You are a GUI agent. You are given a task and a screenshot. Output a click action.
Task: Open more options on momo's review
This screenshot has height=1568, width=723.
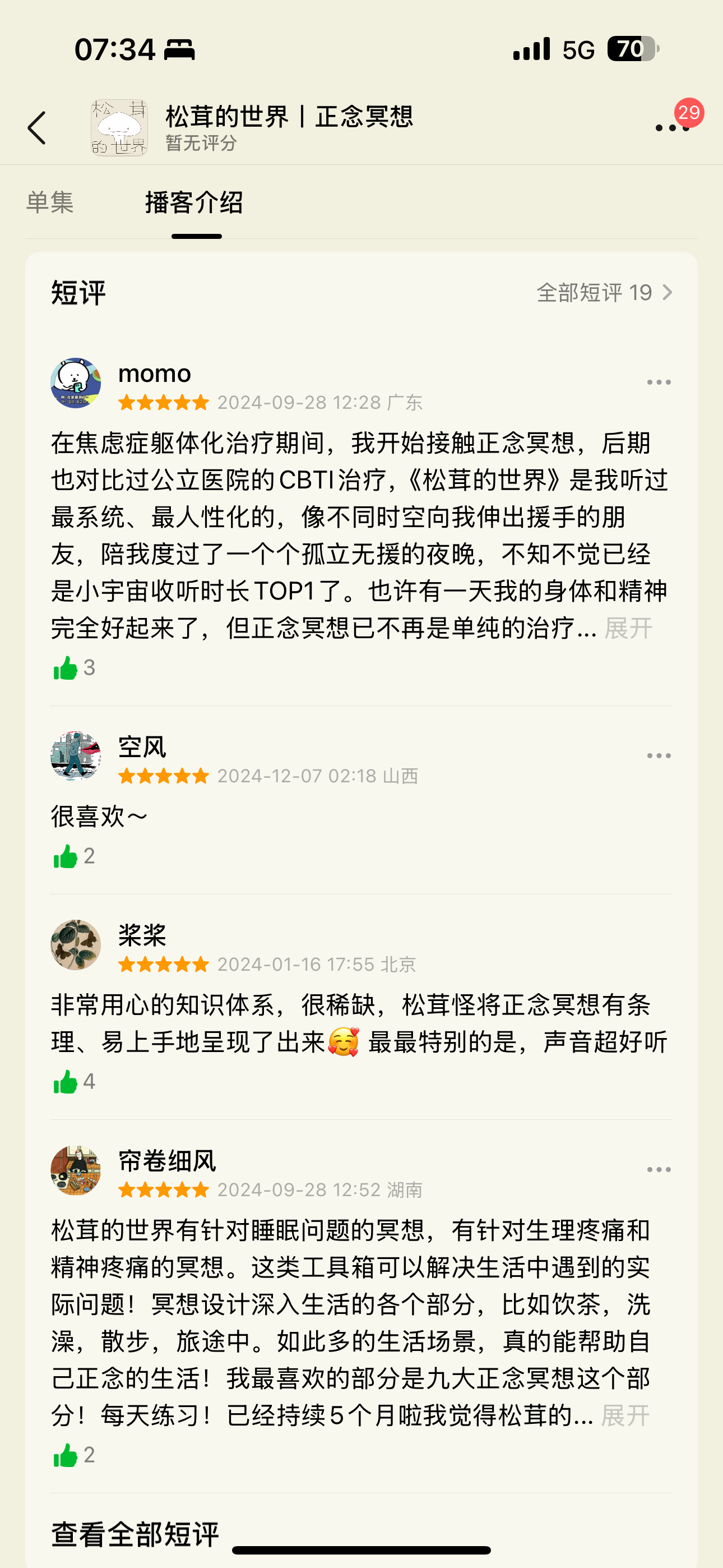tap(659, 382)
